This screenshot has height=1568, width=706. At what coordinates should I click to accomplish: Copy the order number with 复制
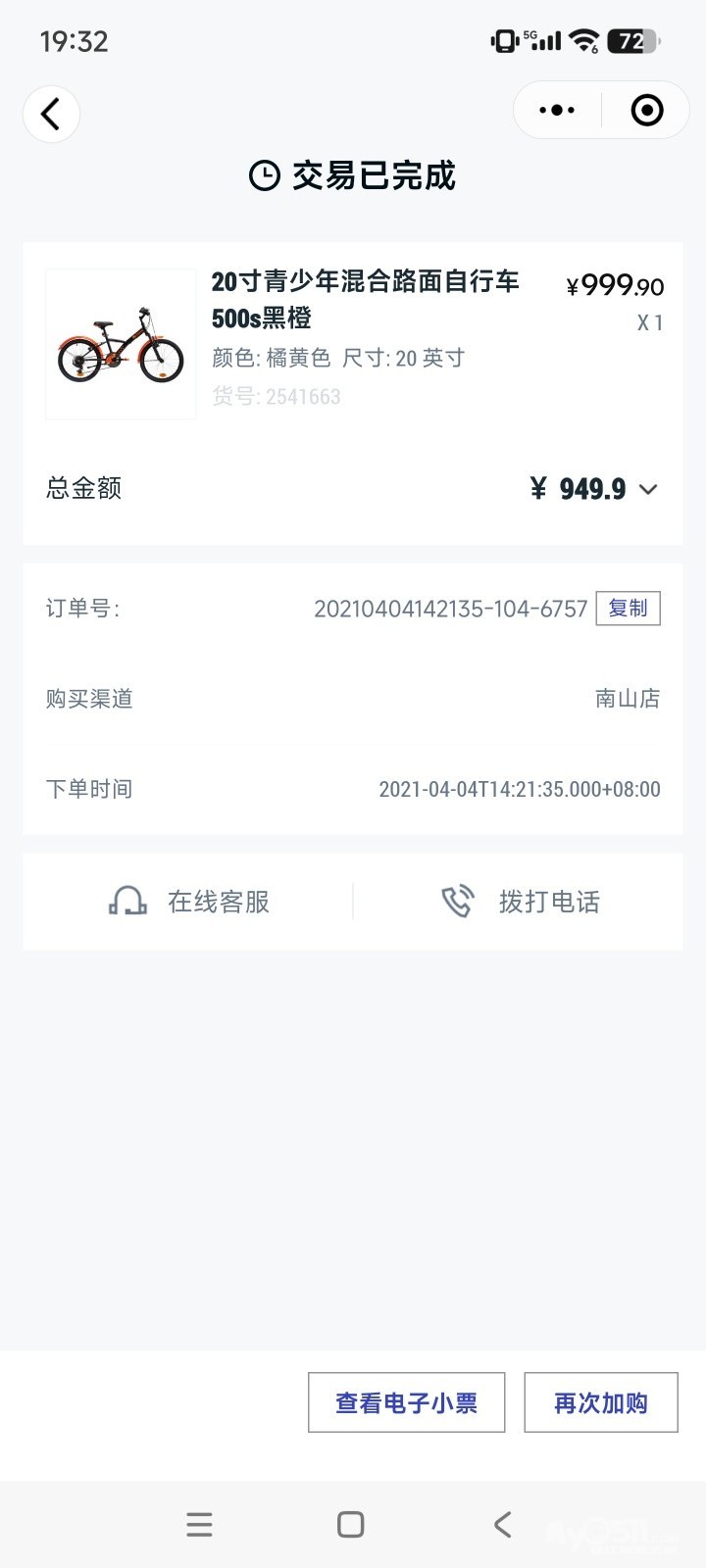click(x=628, y=609)
